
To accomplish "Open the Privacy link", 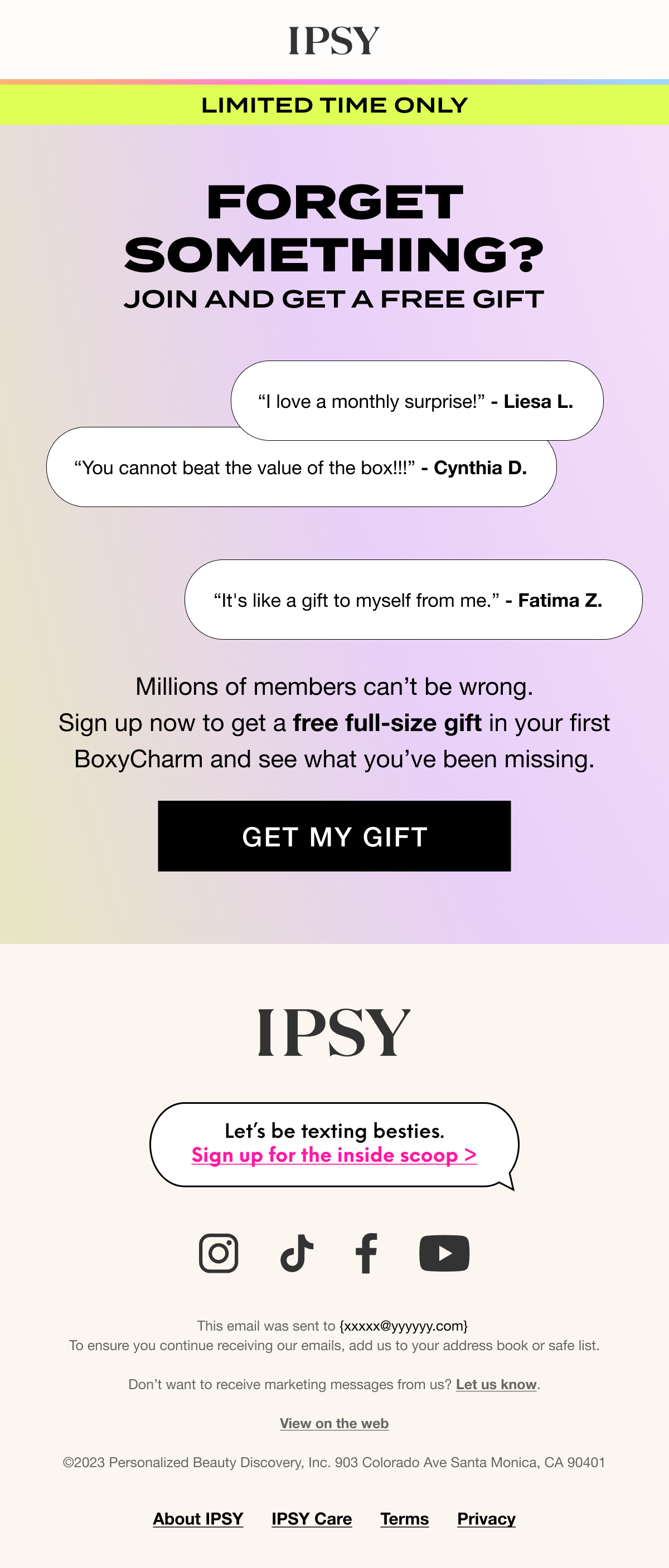I will tap(486, 1519).
